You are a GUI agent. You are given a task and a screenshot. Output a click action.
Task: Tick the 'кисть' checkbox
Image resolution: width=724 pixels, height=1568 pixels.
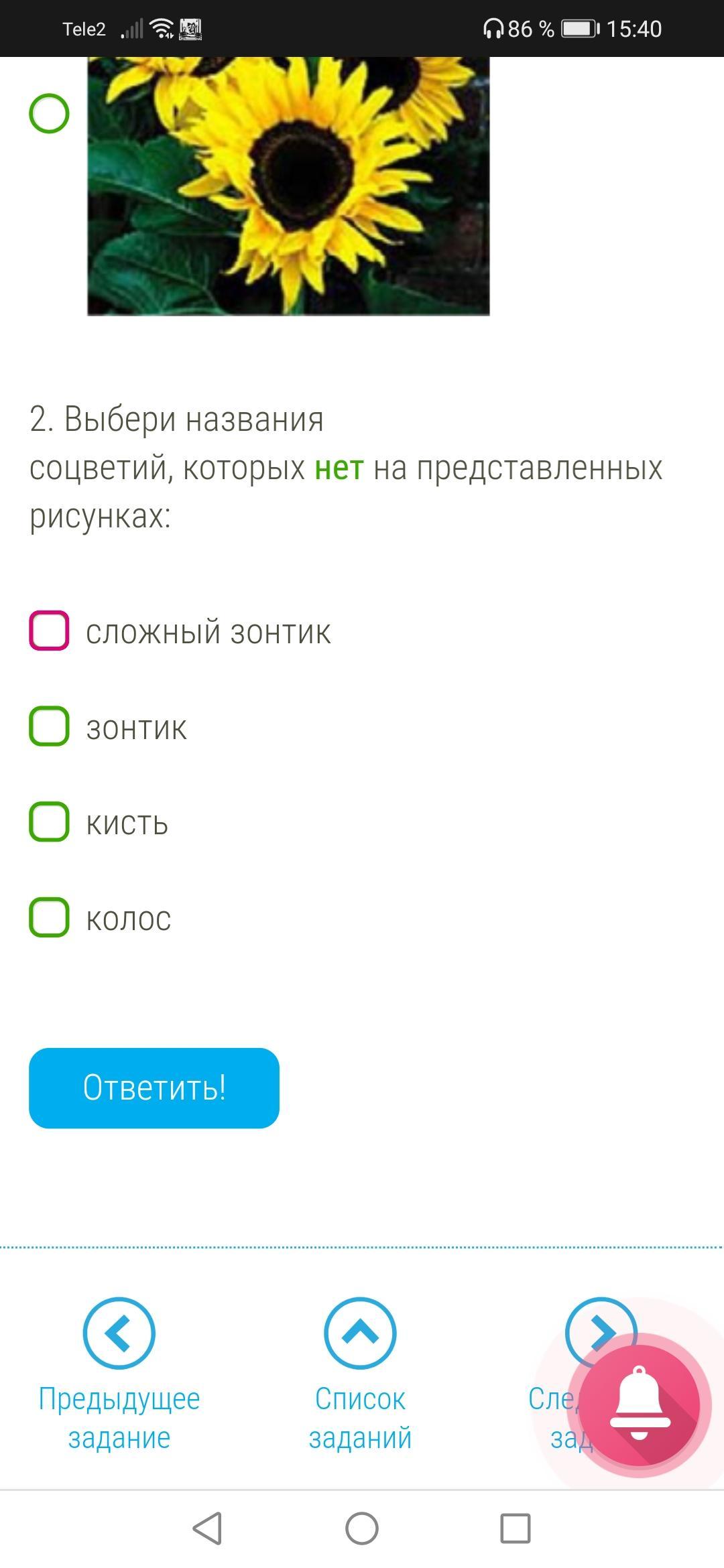click(x=49, y=822)
